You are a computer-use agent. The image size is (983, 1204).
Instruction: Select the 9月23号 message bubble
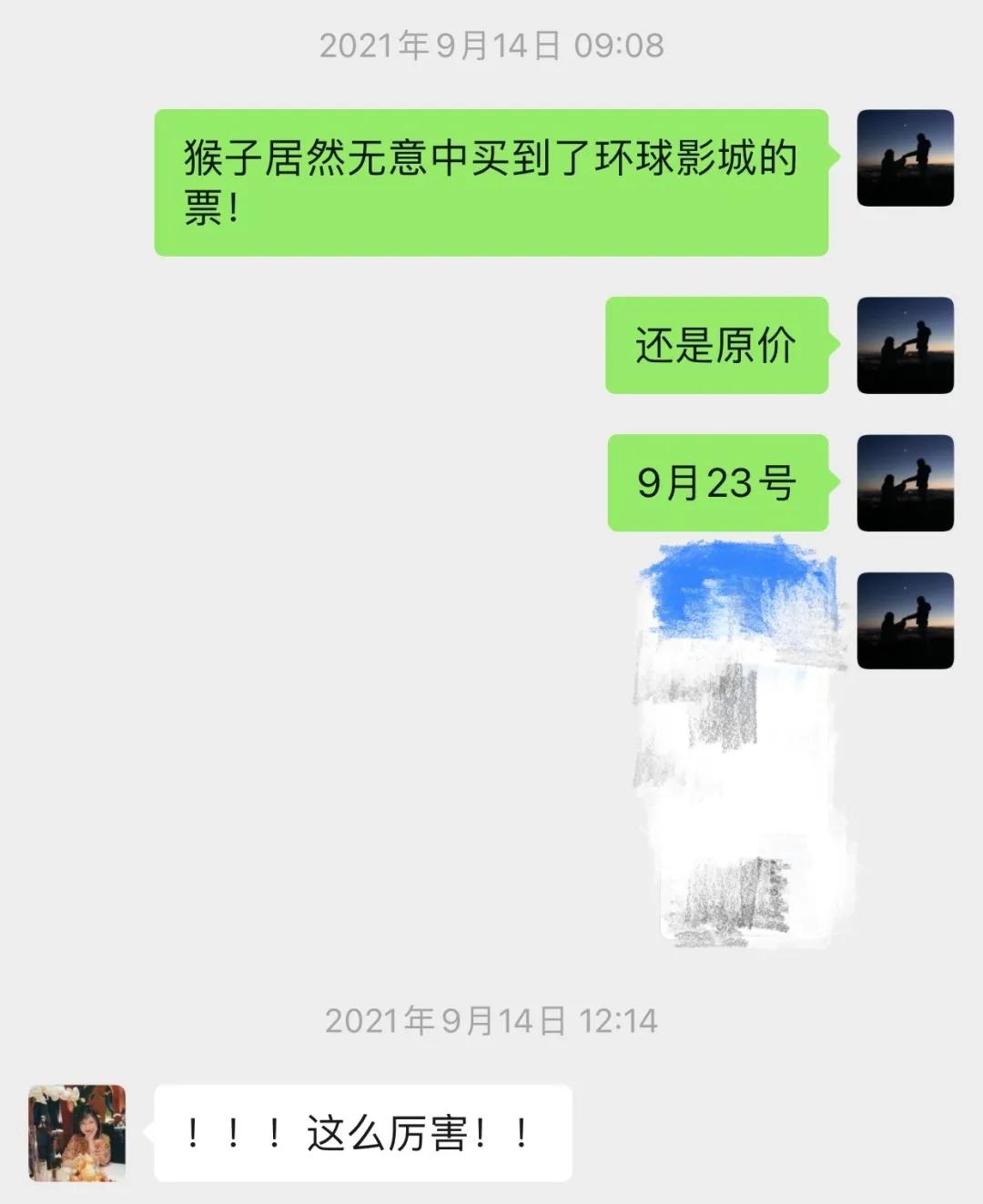coord(718,485)
